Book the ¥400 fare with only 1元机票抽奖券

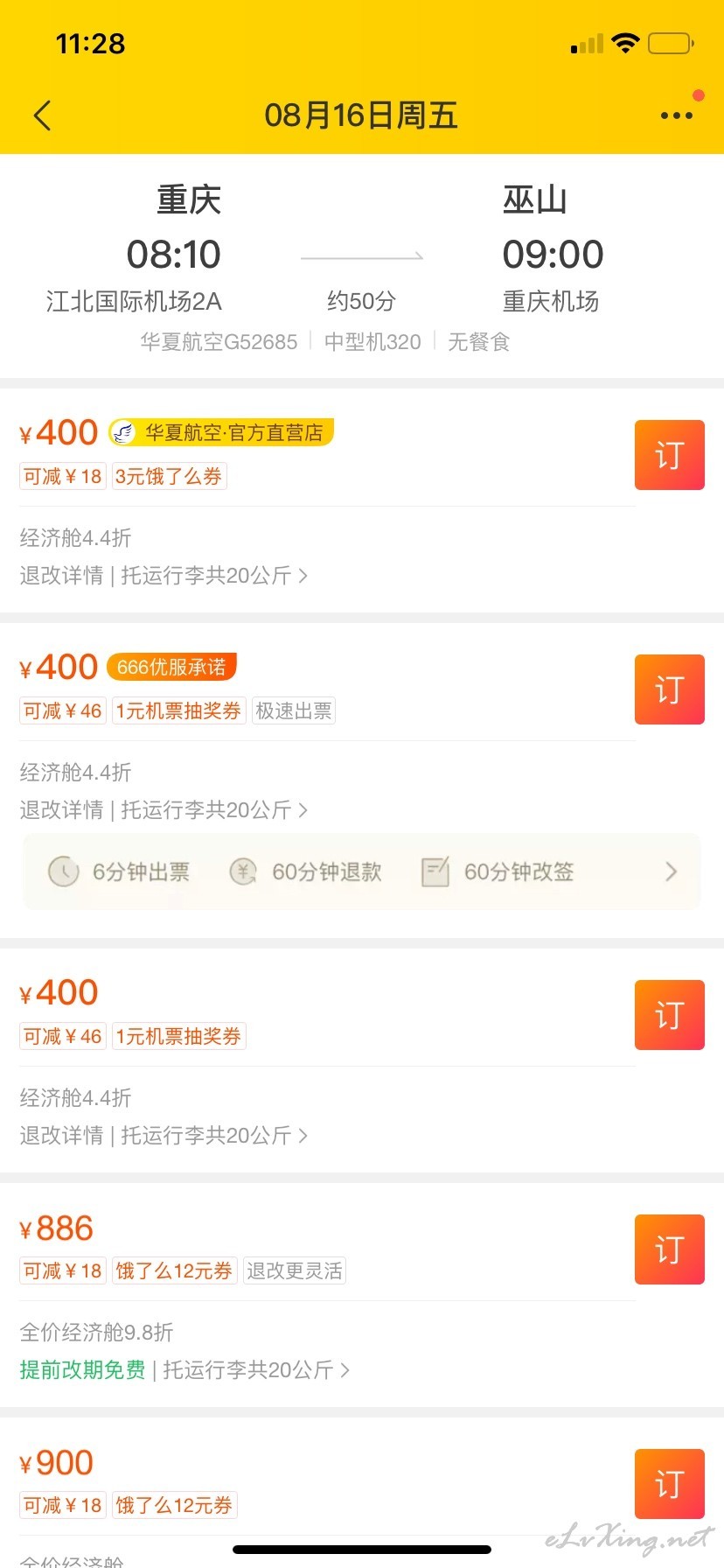(669, 1015)
